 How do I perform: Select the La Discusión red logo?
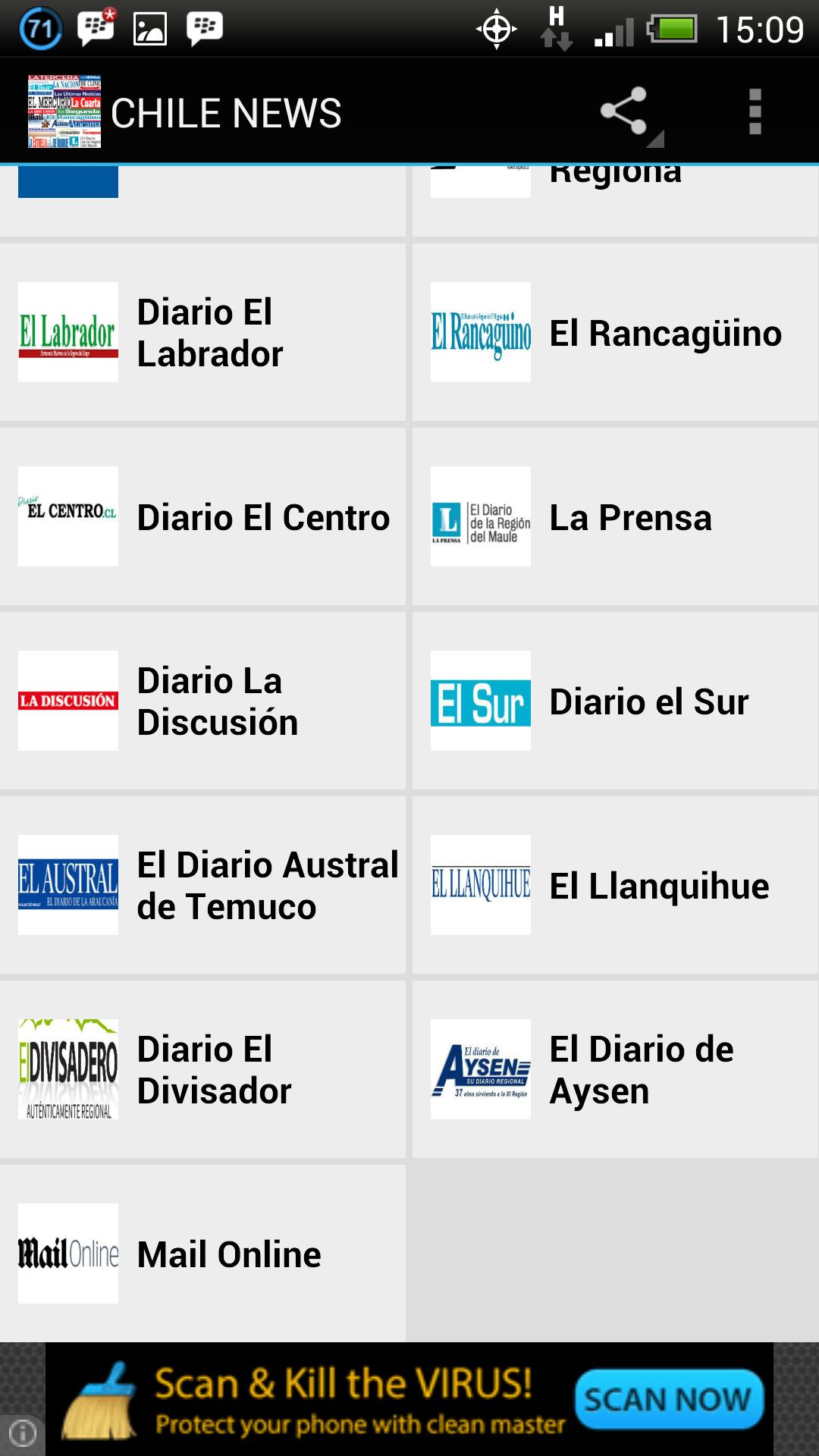(67, 701)
